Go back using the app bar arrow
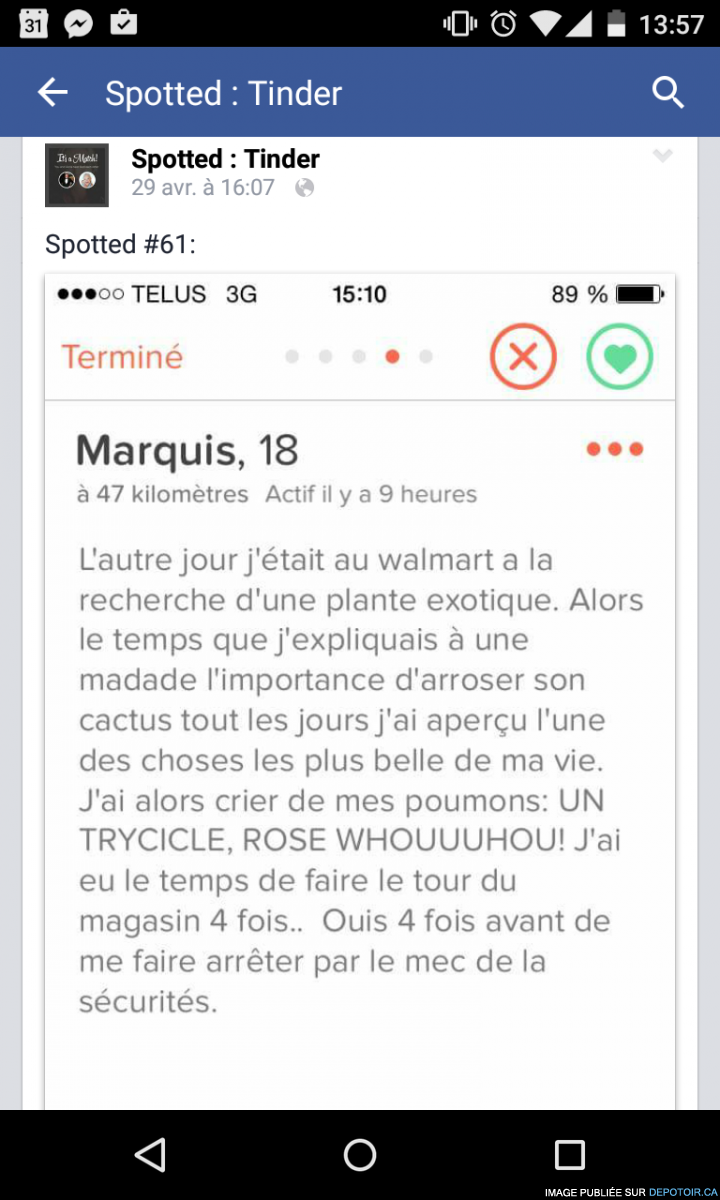The height and width of the screenshot is (1200, 720). [x=52, y=93]
